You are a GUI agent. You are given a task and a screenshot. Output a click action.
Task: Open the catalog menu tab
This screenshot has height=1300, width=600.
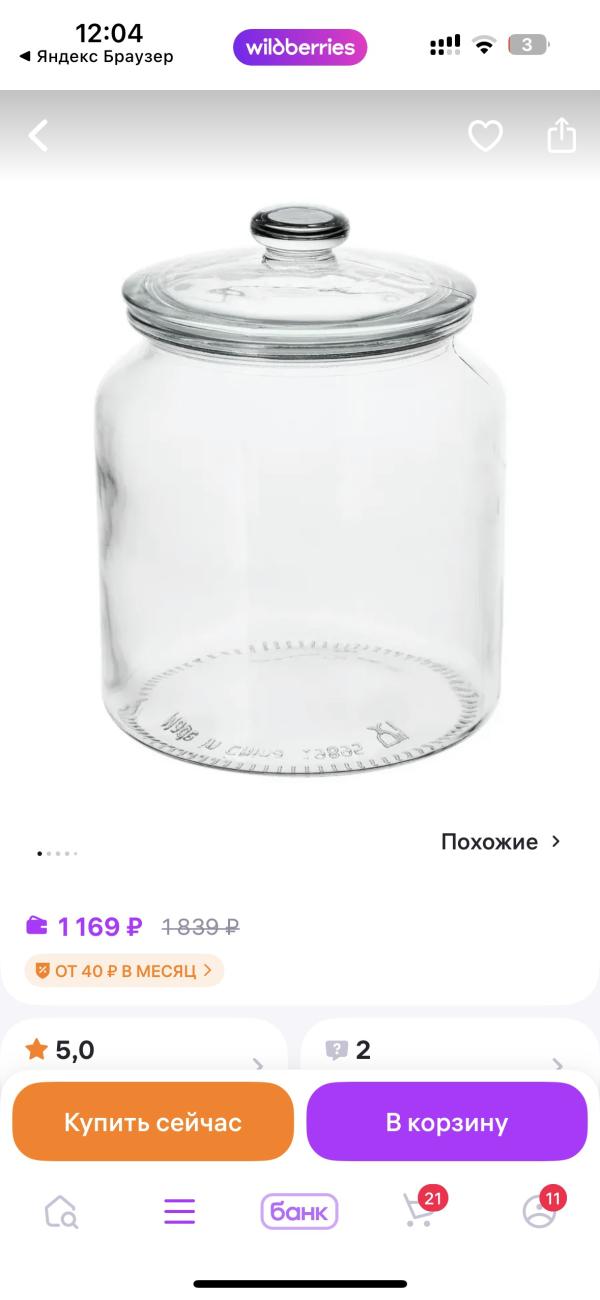[x=180, y=1212]
